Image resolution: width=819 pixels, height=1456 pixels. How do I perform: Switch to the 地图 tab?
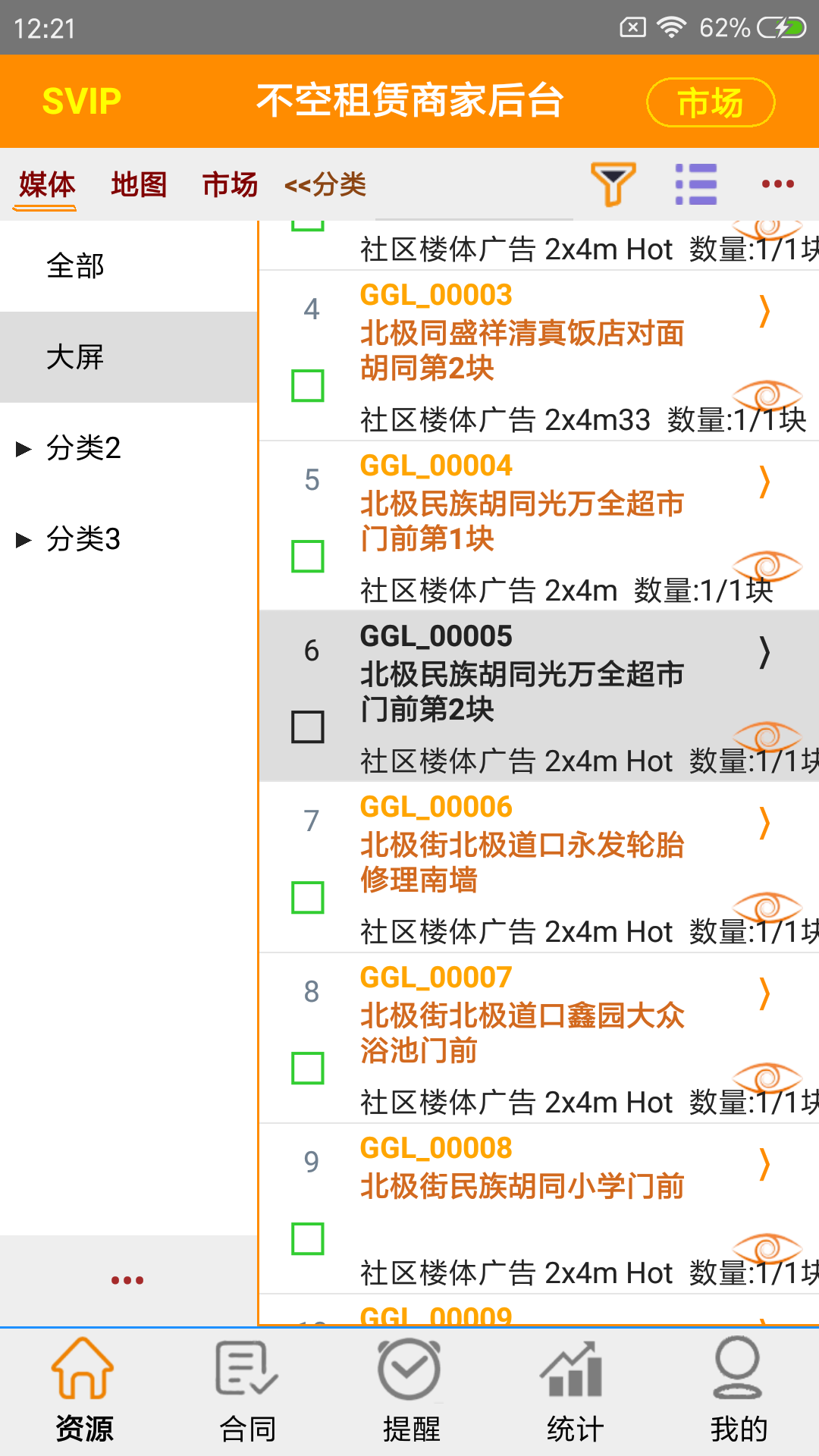tap(139, 184)
